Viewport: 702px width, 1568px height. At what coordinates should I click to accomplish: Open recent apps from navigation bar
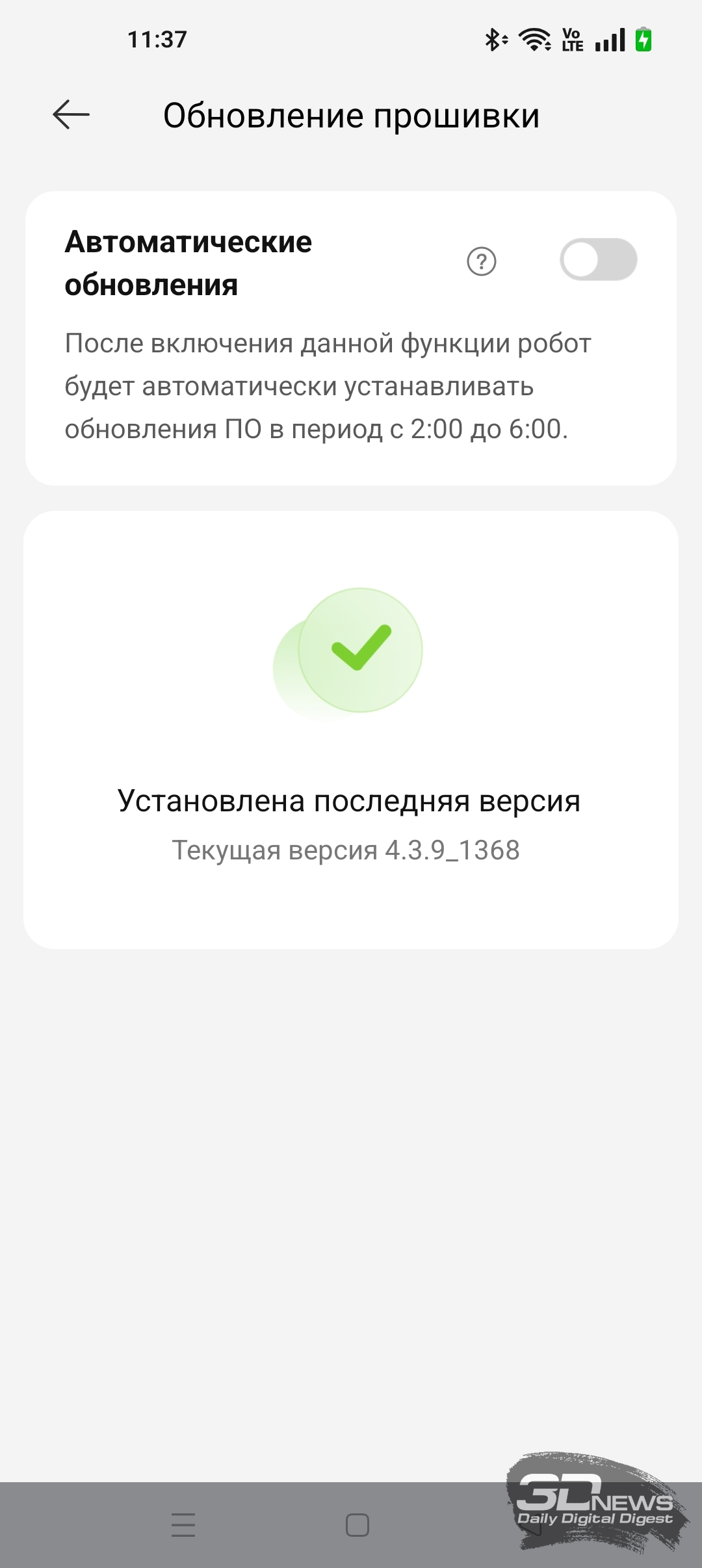pyautogui.click(x=183, y=1524)
